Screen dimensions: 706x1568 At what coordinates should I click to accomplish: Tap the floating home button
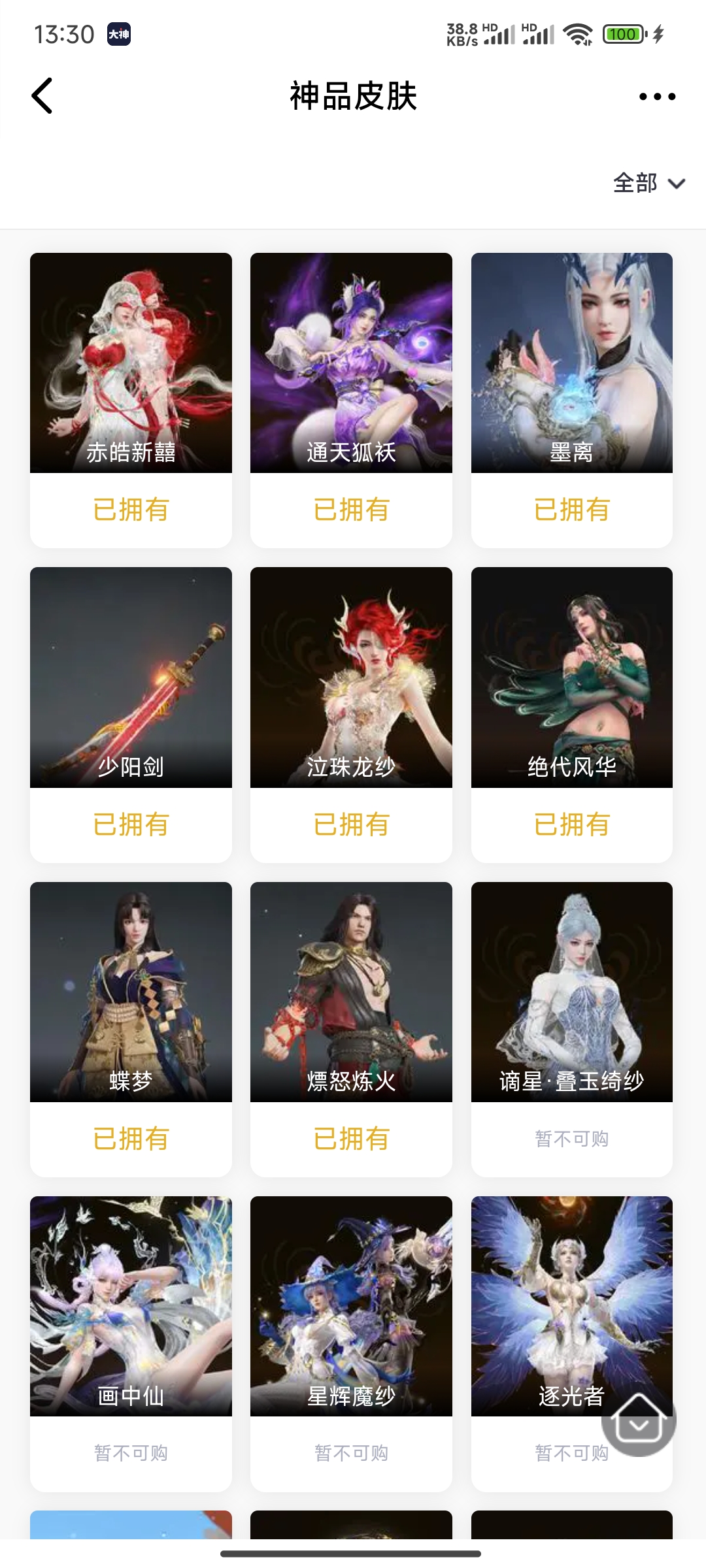click(x=639, y=1419)
